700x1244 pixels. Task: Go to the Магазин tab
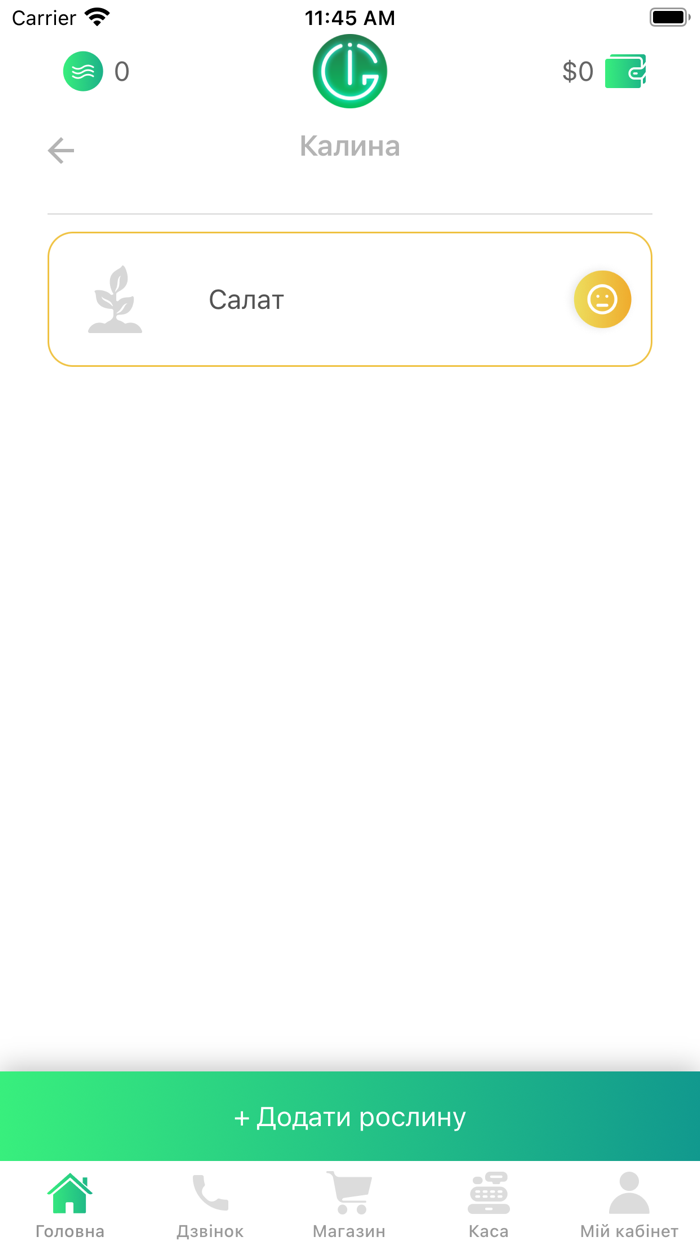tap(349, 1206)
